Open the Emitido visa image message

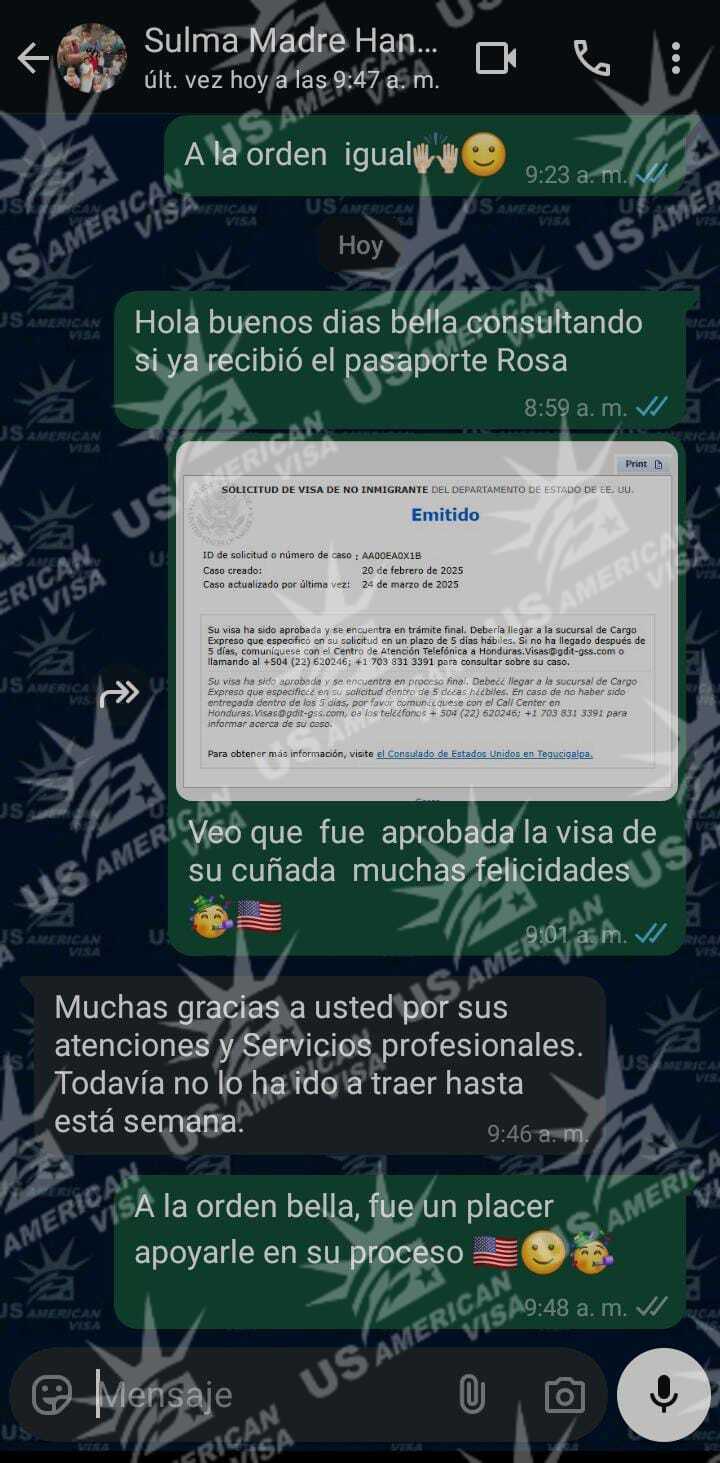pos(427,620)
